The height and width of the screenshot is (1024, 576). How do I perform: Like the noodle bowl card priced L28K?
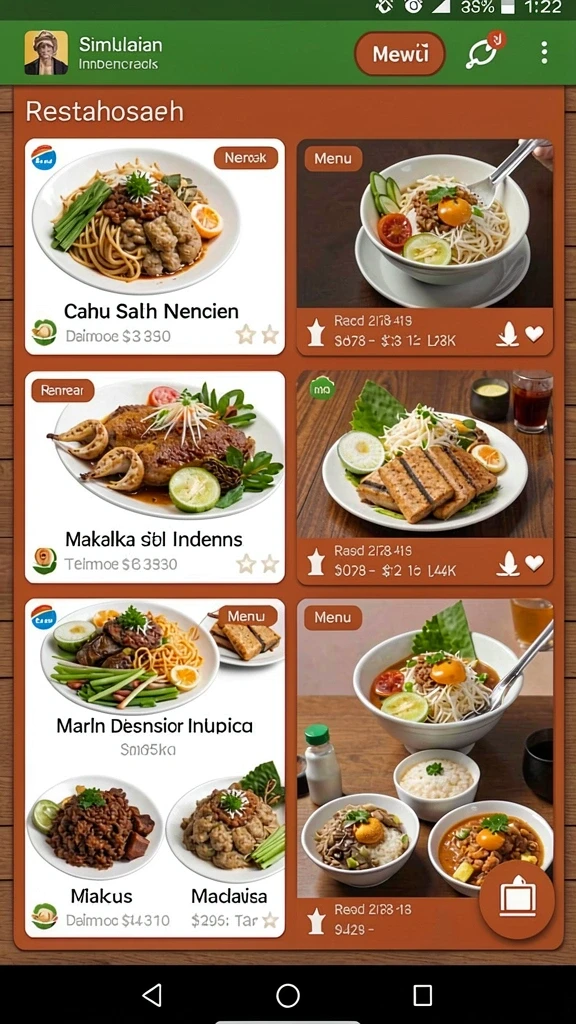[534, 334]
